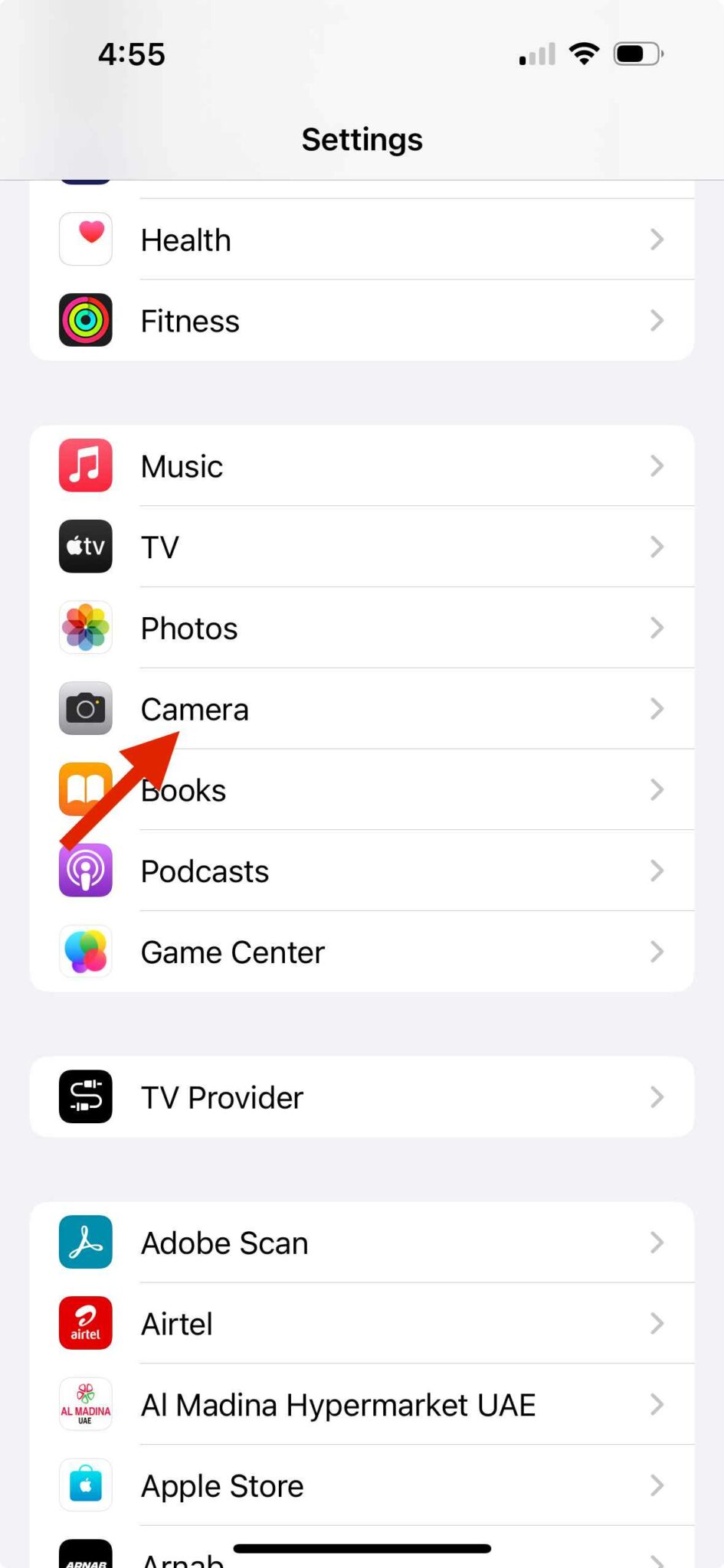Expand Al Madina Hypermarket UAE settings chevron
The height and width of the screenshot is (1568, 724).
click(x=657, y=1404)
